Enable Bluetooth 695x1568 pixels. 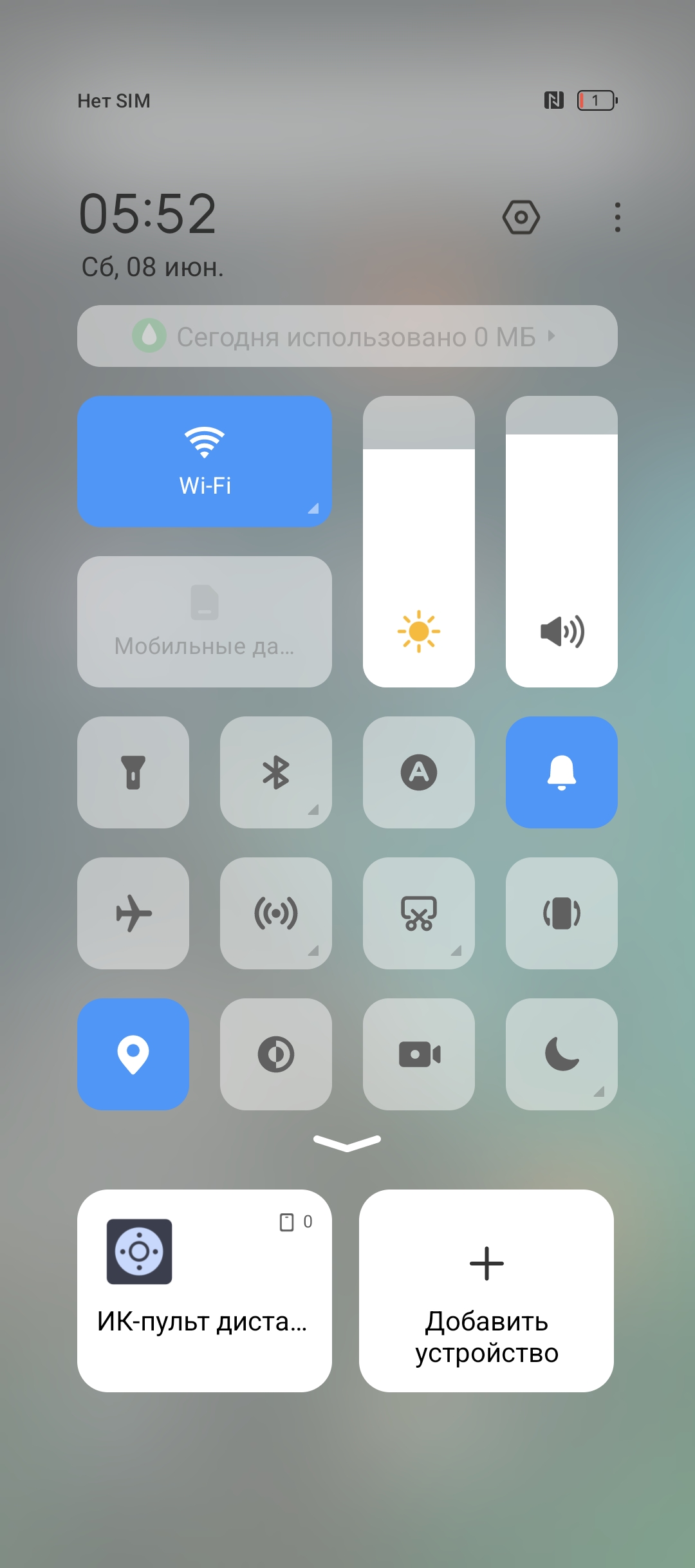pos(275,772)
